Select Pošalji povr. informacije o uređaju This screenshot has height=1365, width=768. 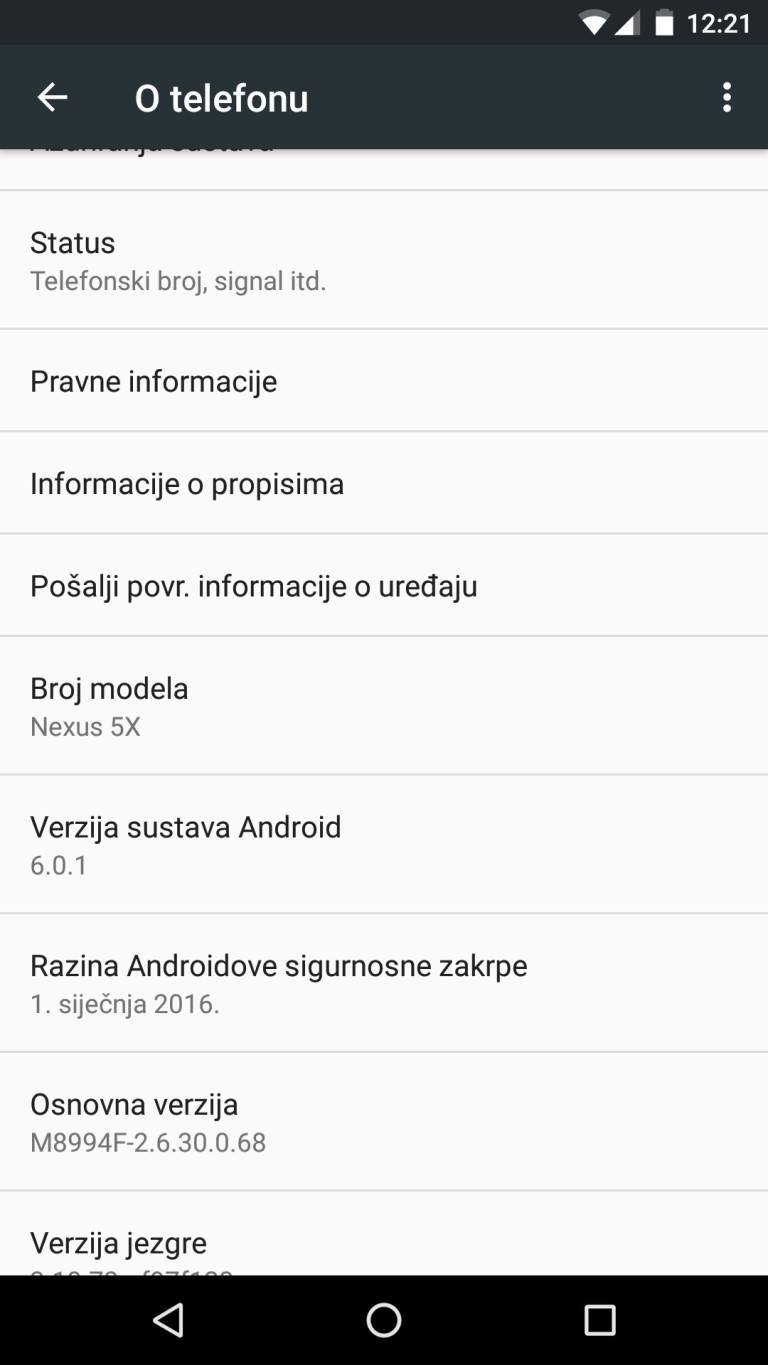coord(384,585)
